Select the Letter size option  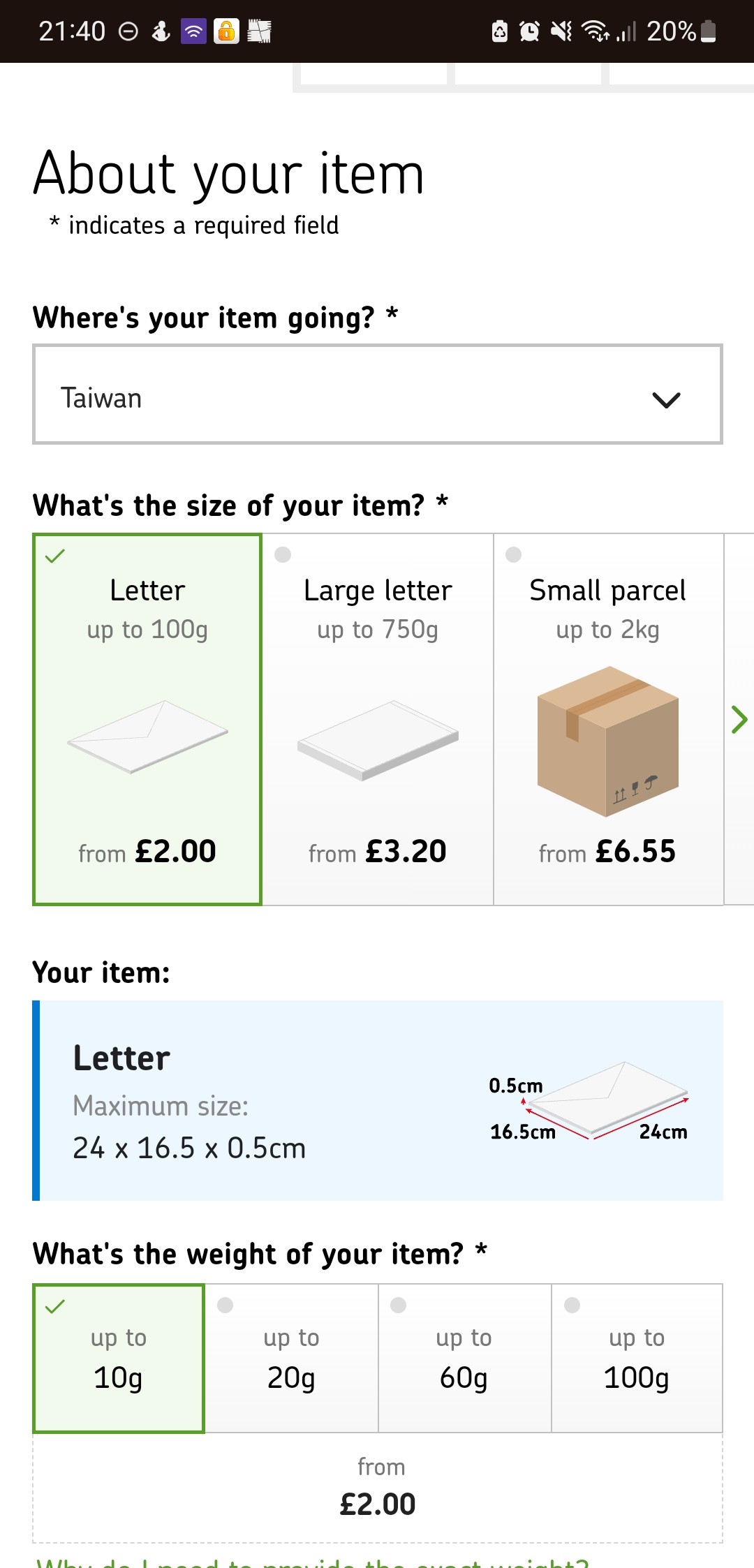pyautogui.click(x=147, y=719)
